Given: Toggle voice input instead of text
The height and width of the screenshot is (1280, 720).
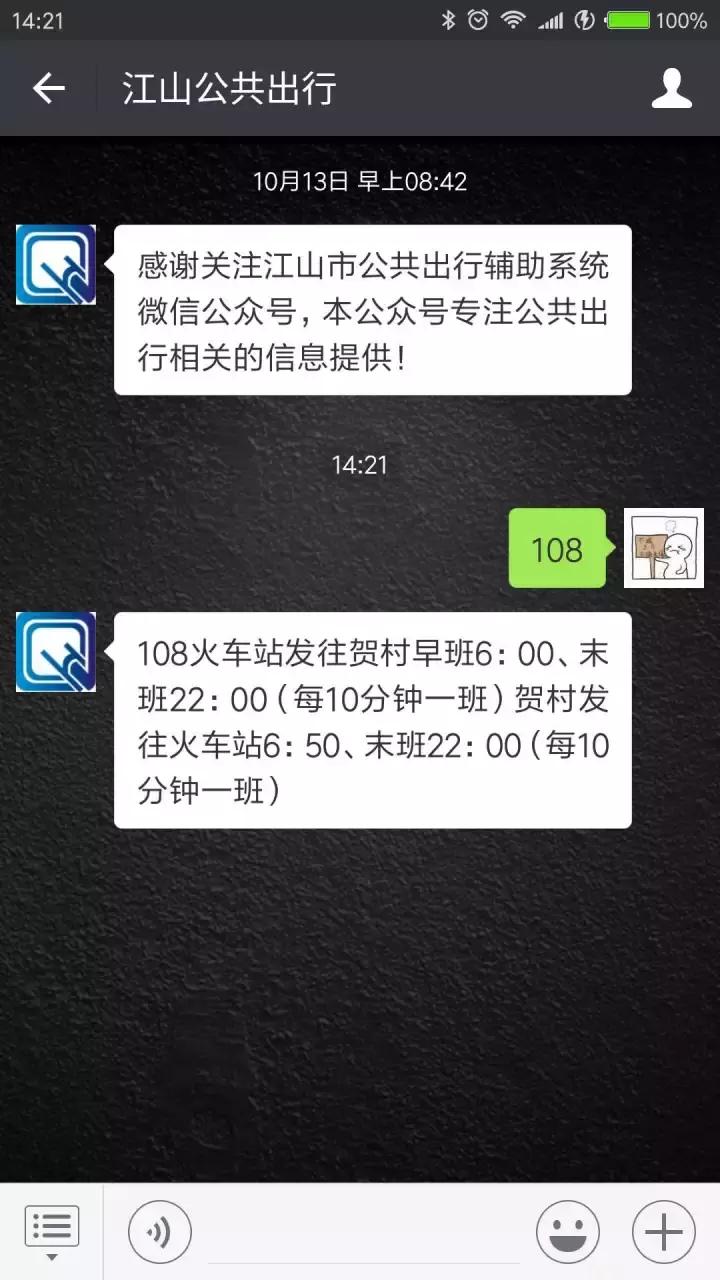Looking at the screenshot, I should pos(159,1232).
